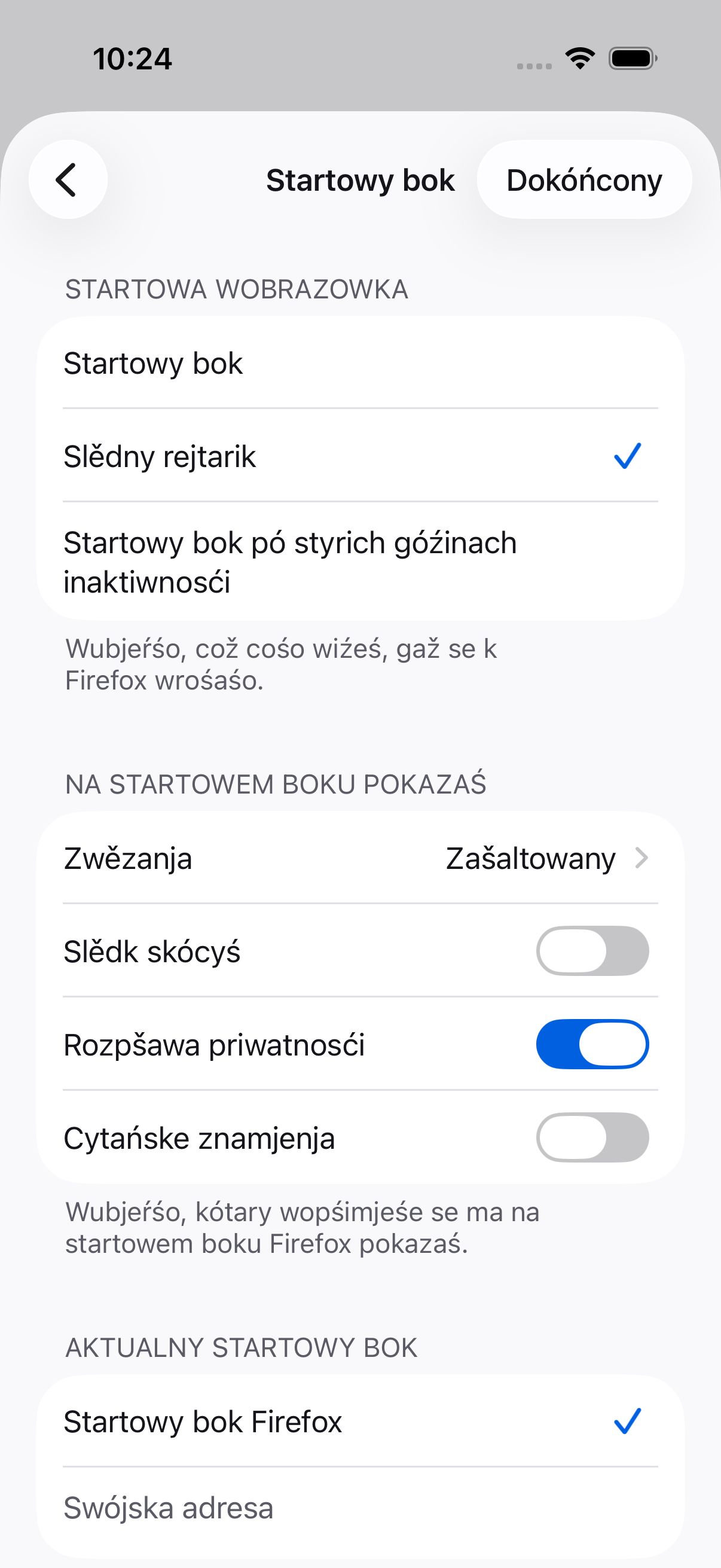Viewport: 721px width, 1568px height.
Task: Enable the Slědk skócyś switch
Action: point(592,951)
